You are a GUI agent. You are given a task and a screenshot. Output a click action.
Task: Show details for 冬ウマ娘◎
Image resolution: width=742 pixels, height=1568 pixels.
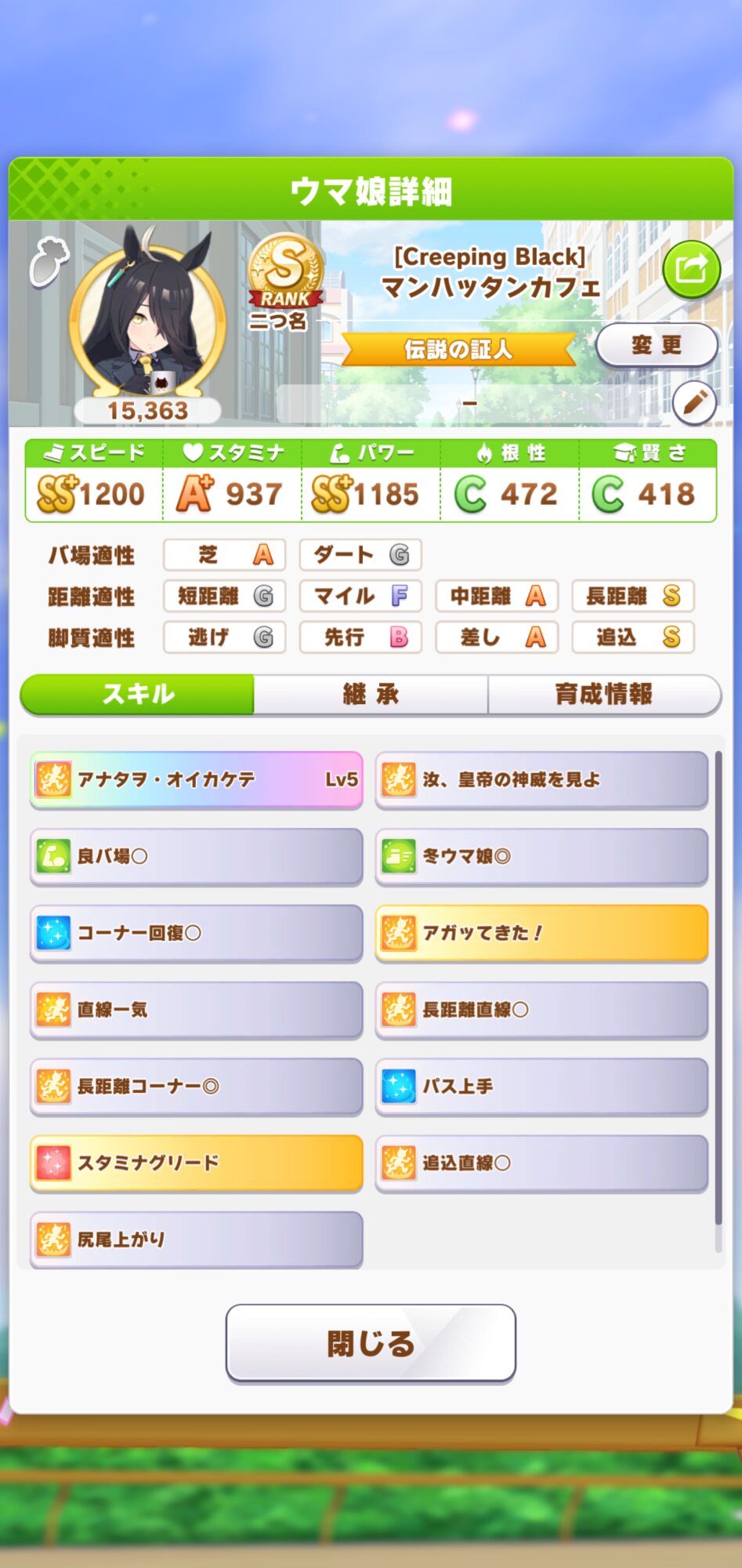(x=541, y=856)
